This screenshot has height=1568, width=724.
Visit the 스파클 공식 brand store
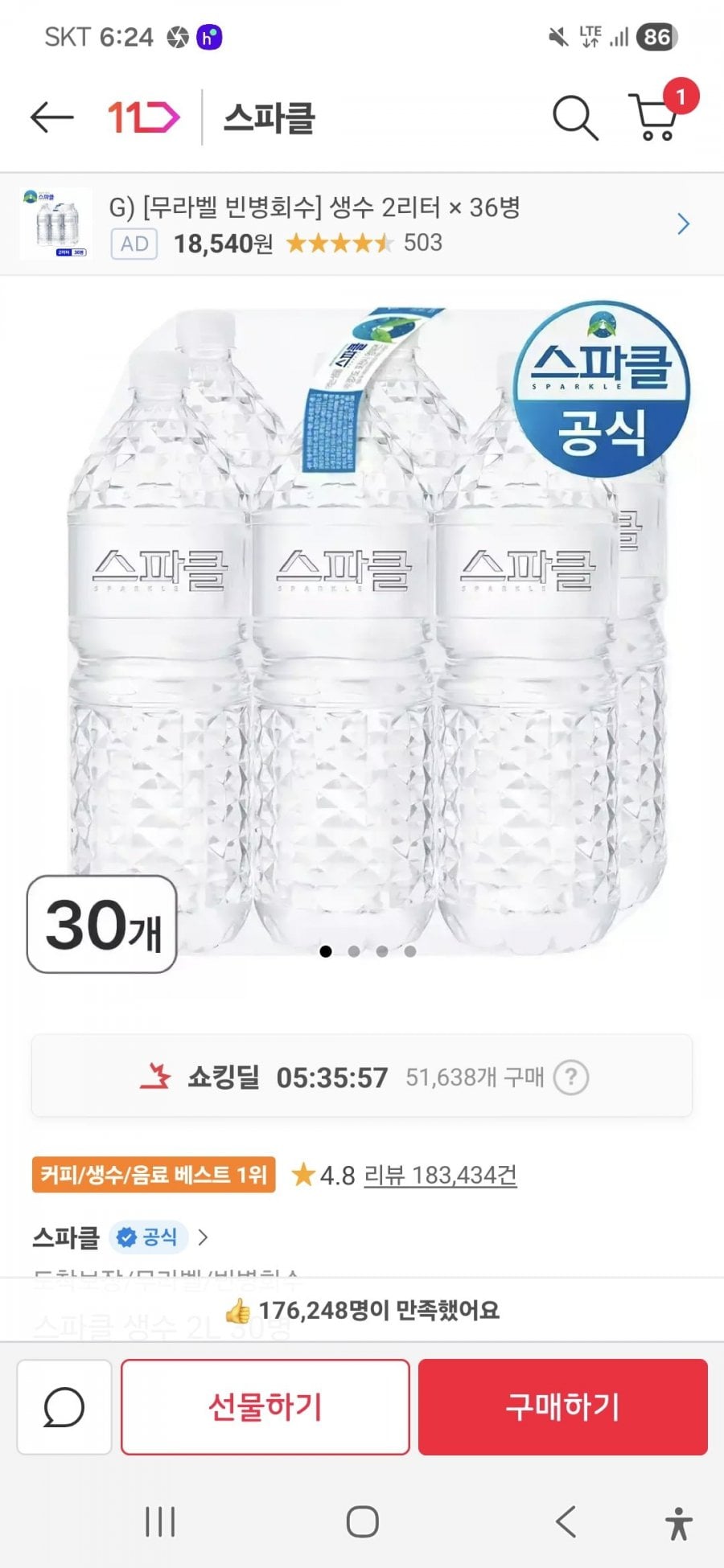[121, 1237]
